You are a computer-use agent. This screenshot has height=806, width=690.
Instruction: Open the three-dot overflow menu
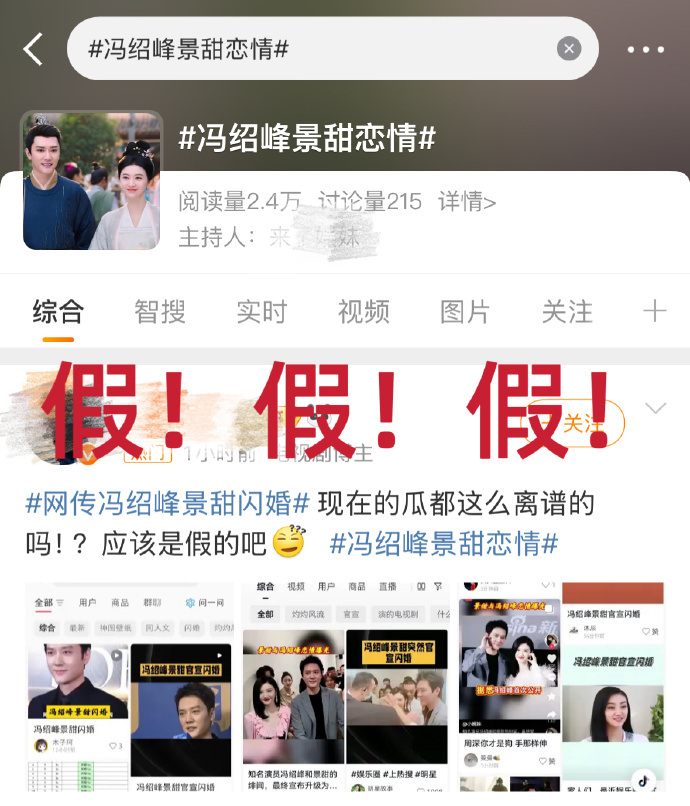click(645, 49)
